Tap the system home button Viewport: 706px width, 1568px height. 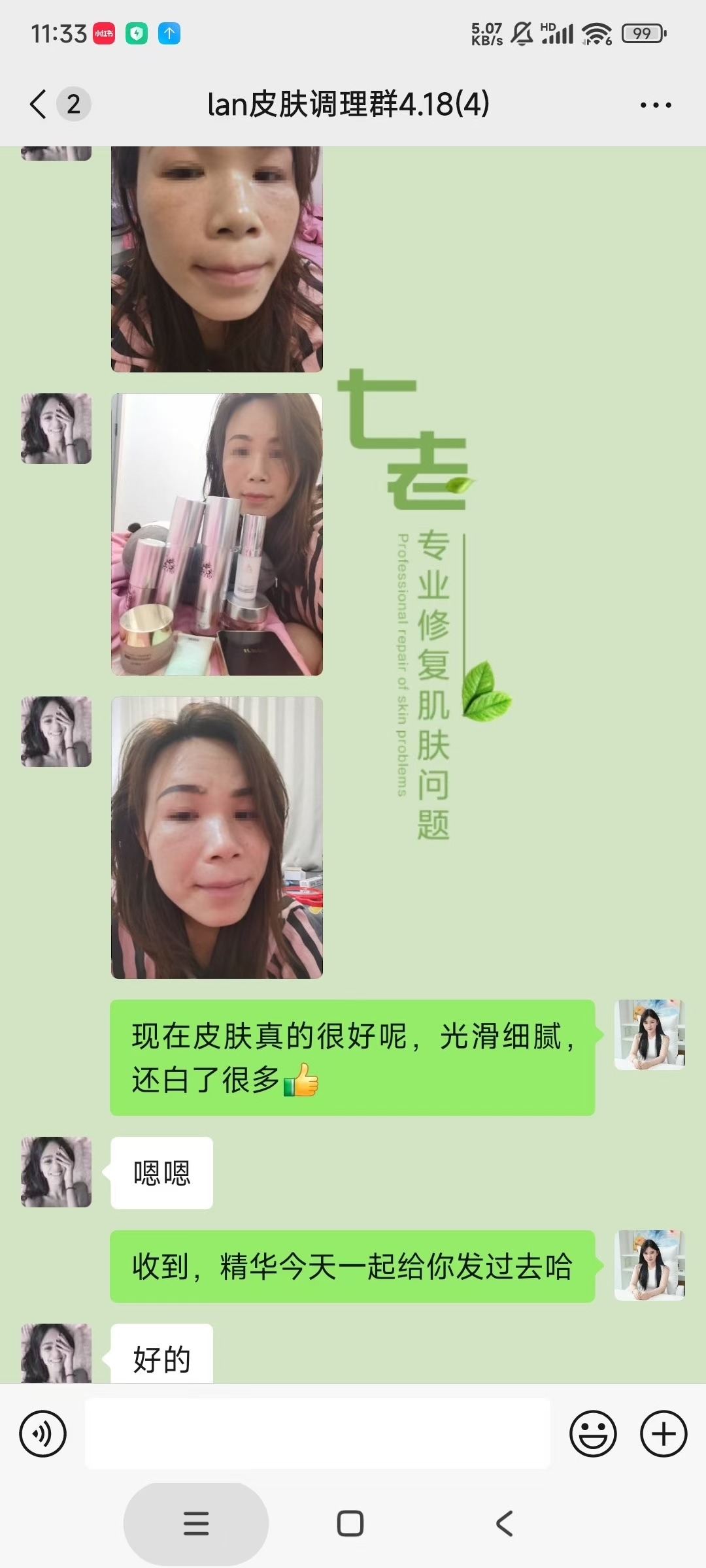pyautogui.click(x=350, y=1524)
